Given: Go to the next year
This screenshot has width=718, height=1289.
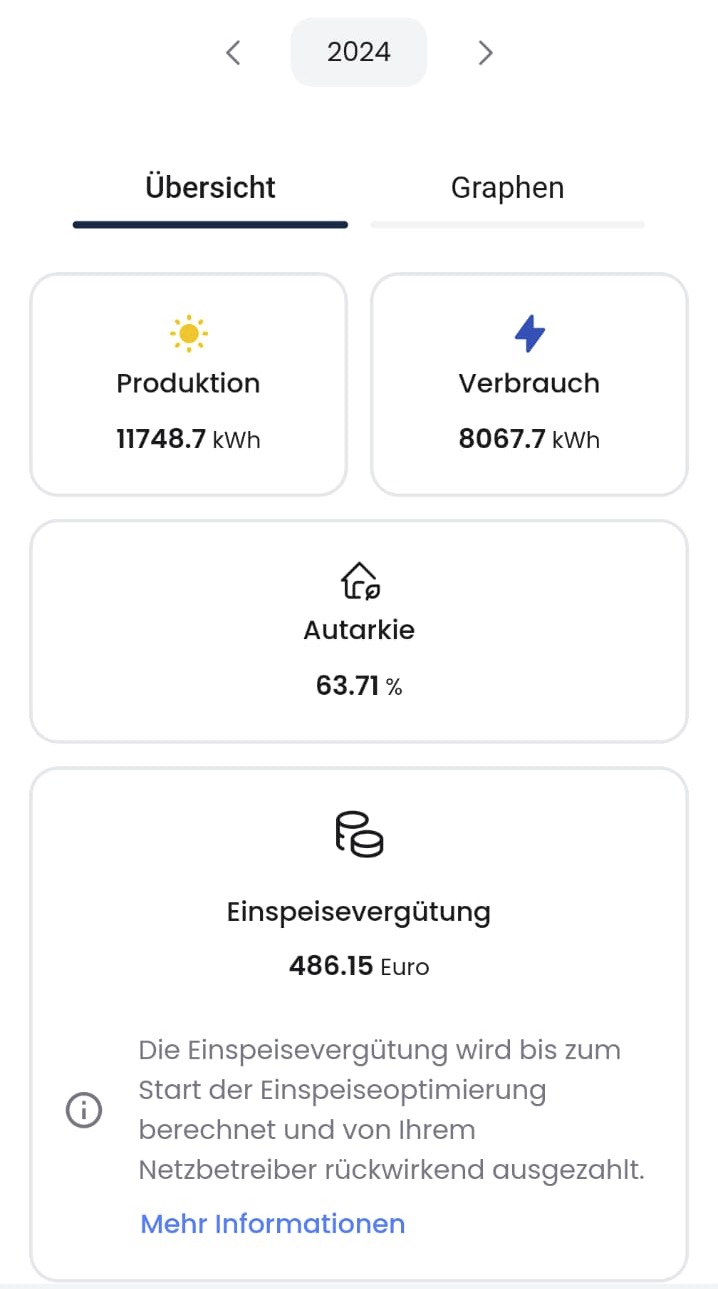Looking at the screenshot, I should tap(485, 53).
